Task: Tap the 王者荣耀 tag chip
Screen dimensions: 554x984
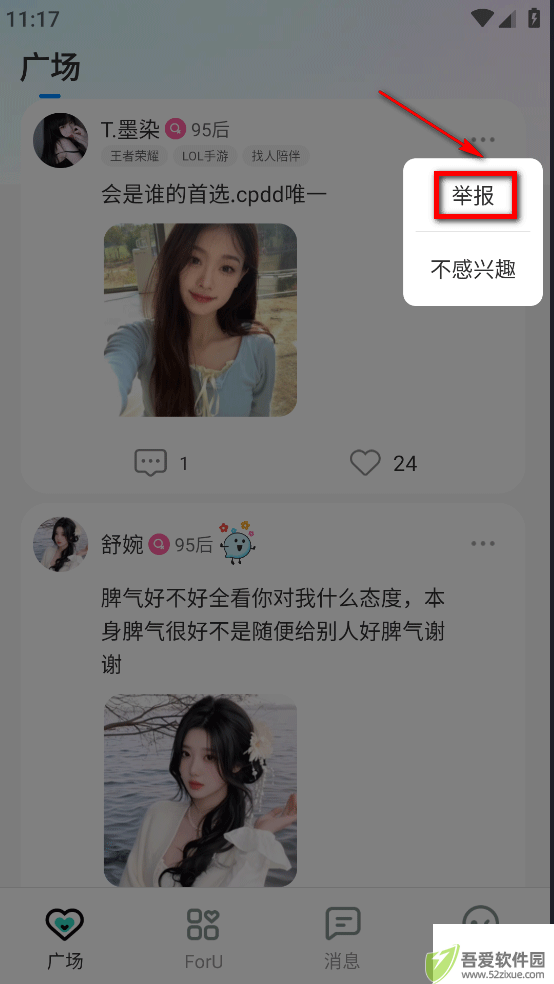Action: 134,156
